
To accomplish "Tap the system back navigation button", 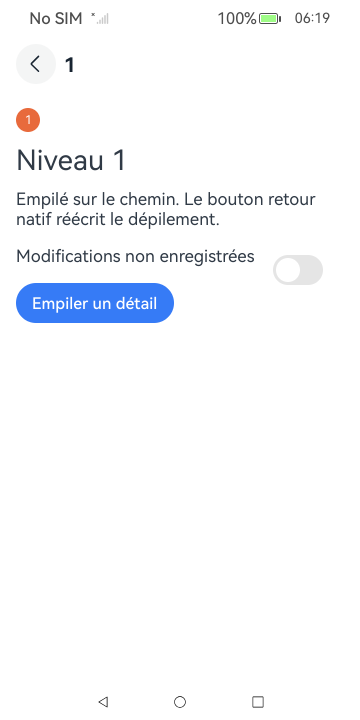I will [103, 702].
